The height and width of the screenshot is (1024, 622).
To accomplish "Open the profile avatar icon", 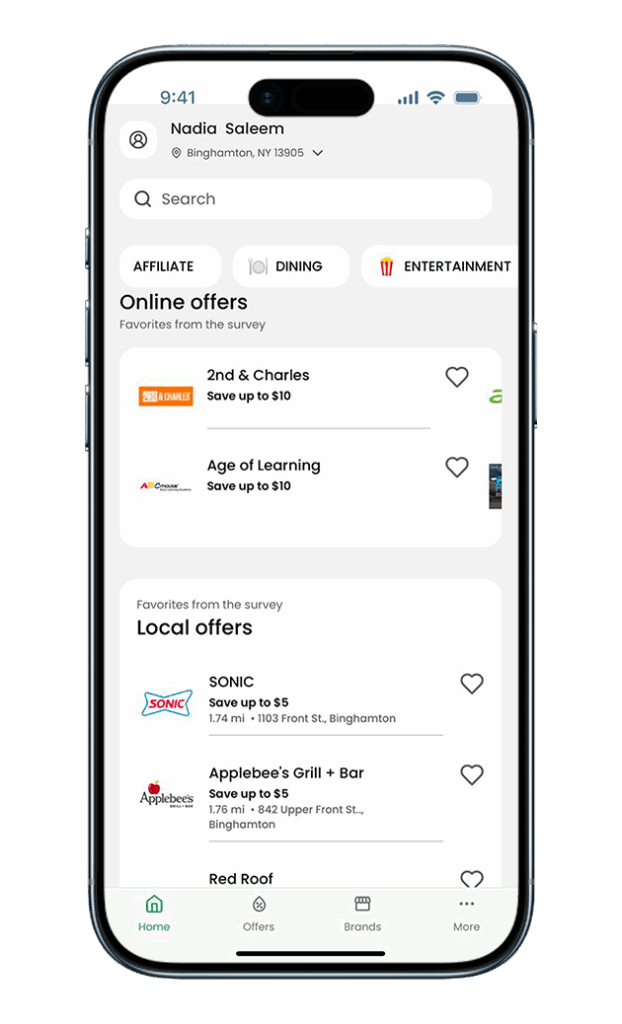I will 138,140.
